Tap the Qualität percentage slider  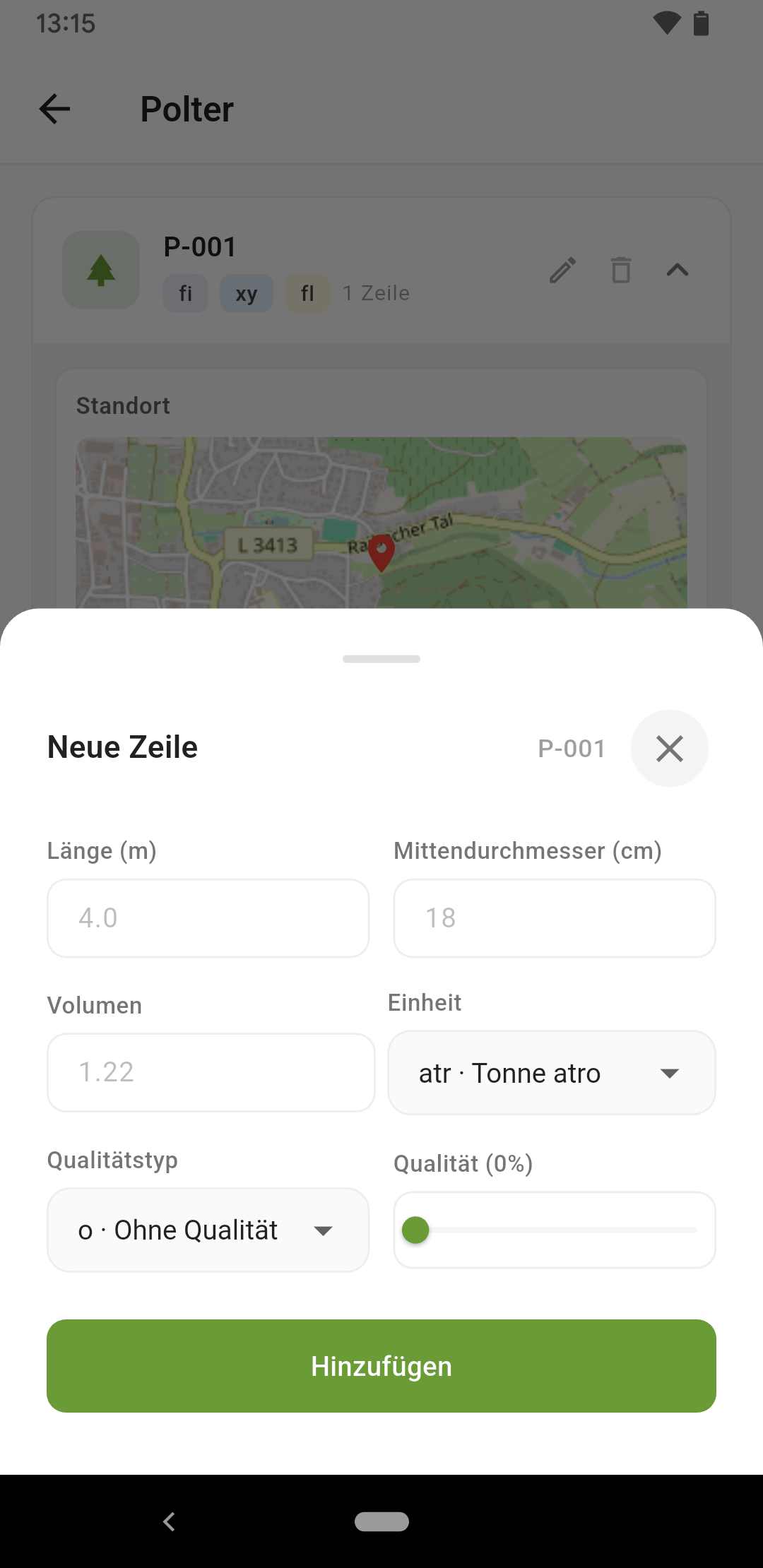pyautogui.click(x=554, y=1230)
